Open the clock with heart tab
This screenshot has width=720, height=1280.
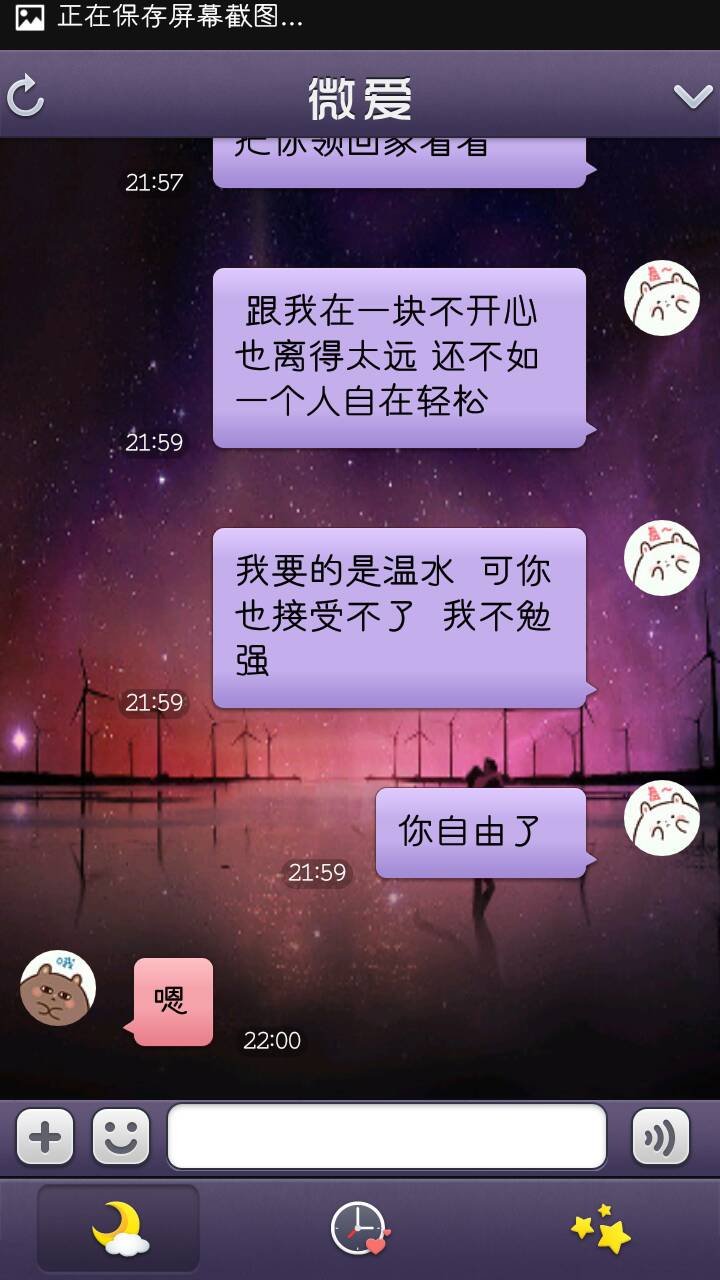[x=359, y=1228]
